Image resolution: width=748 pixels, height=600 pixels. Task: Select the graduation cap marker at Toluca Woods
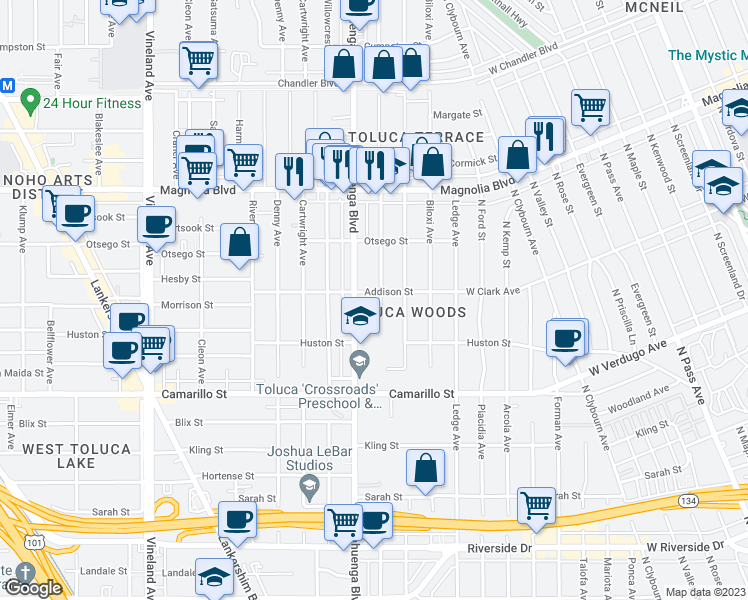[x=361, y=319]
